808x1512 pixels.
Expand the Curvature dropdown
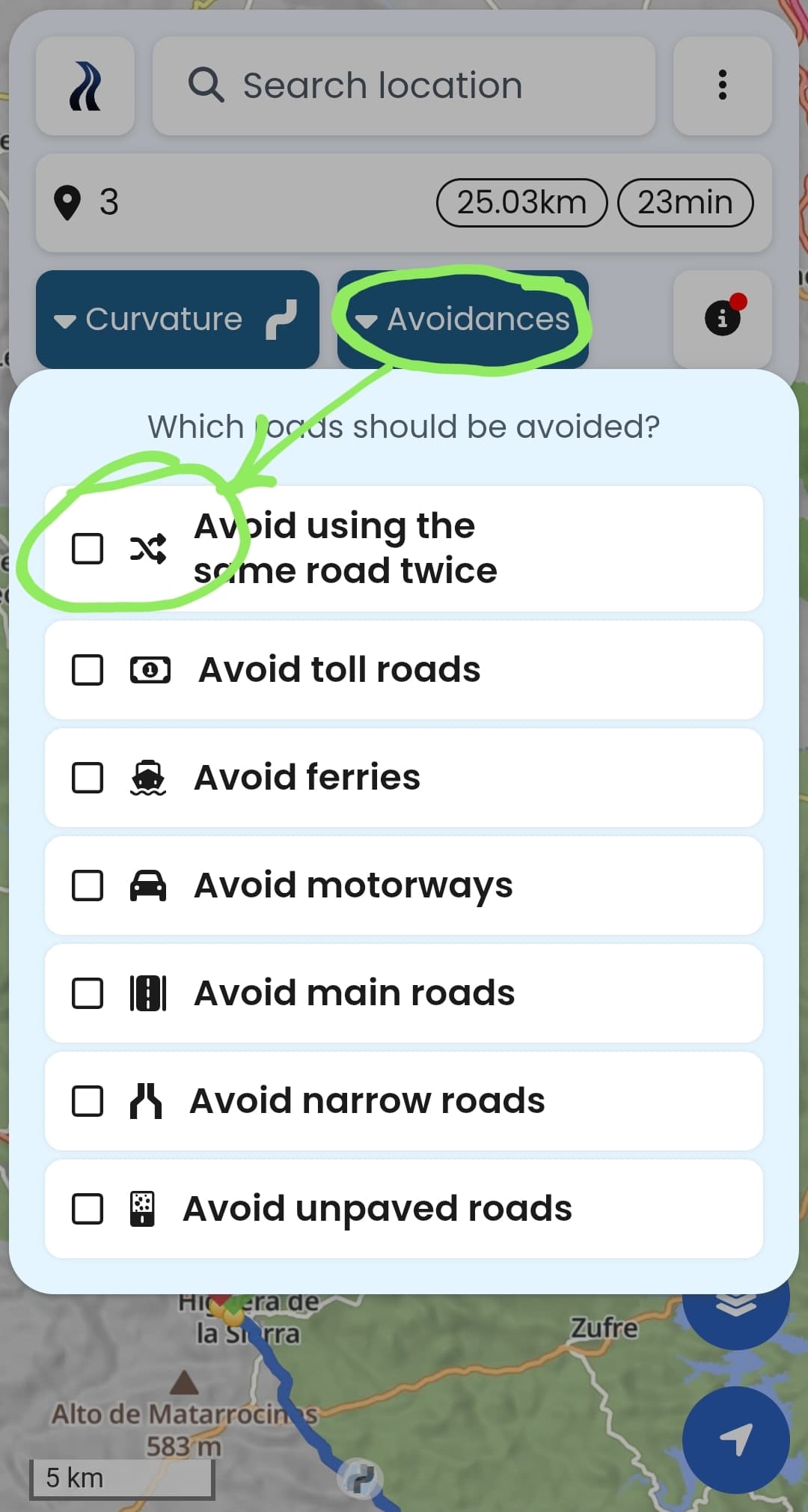[x=177, y=320]
